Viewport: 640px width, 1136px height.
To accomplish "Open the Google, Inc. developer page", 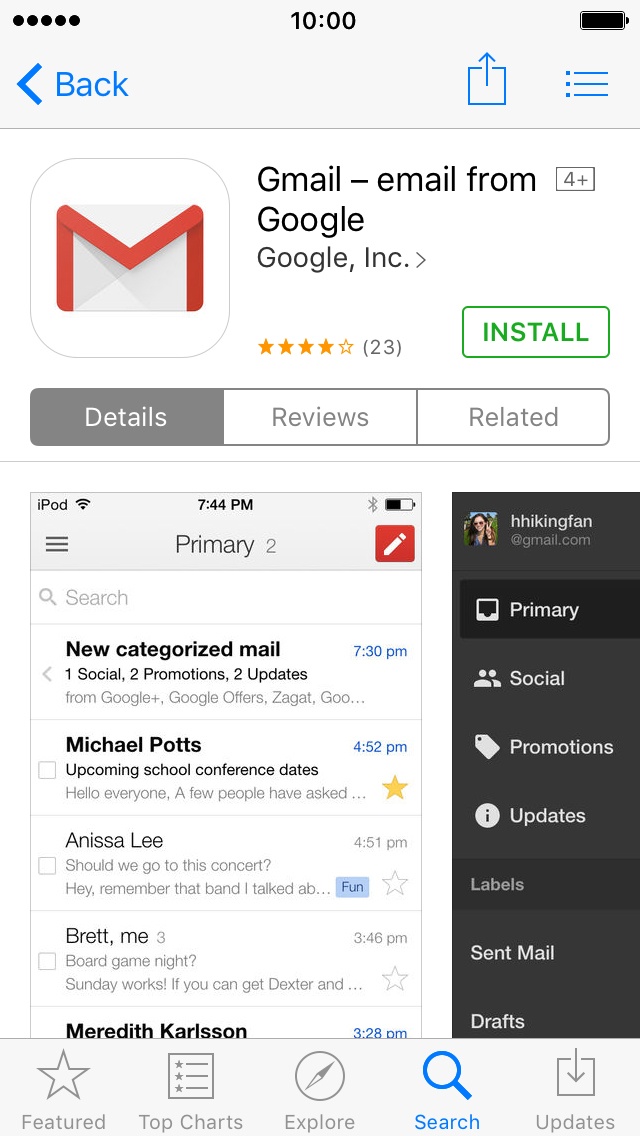I will click(341, 258).
